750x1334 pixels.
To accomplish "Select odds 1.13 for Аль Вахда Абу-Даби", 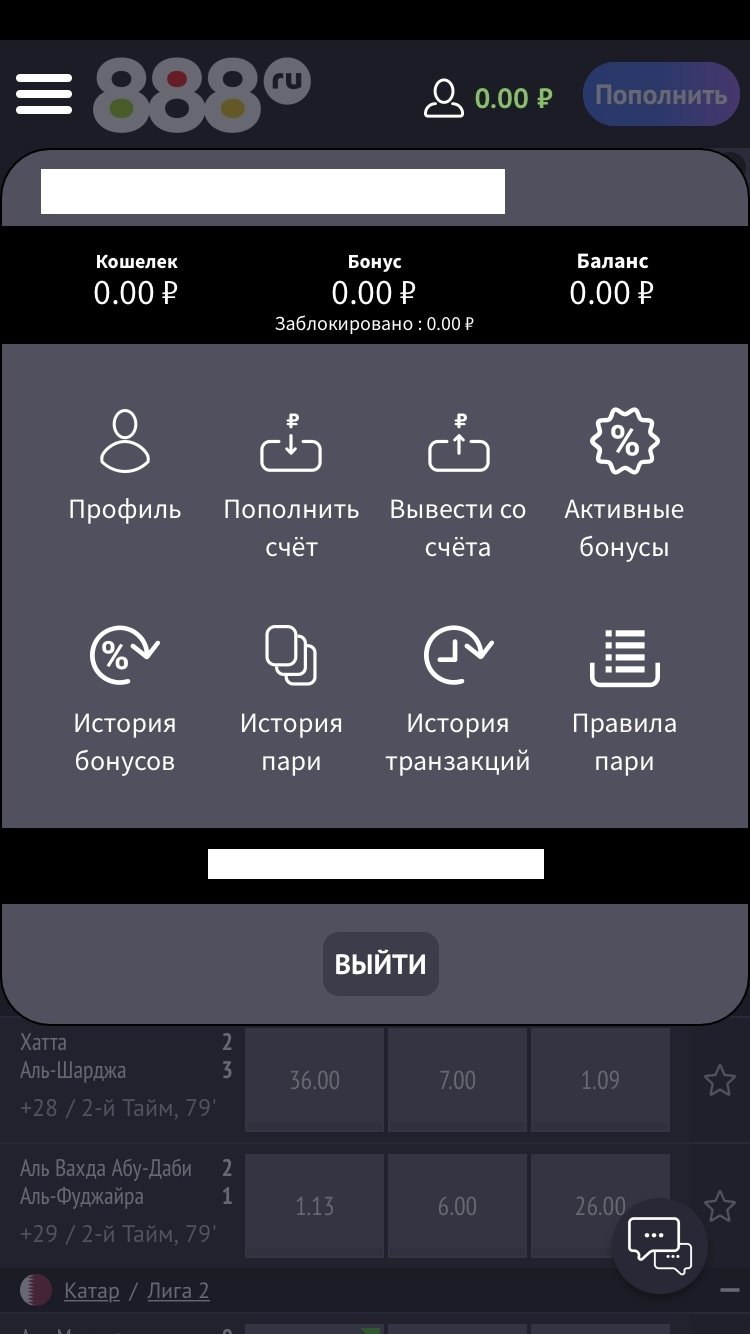I will click(315, 1206).
